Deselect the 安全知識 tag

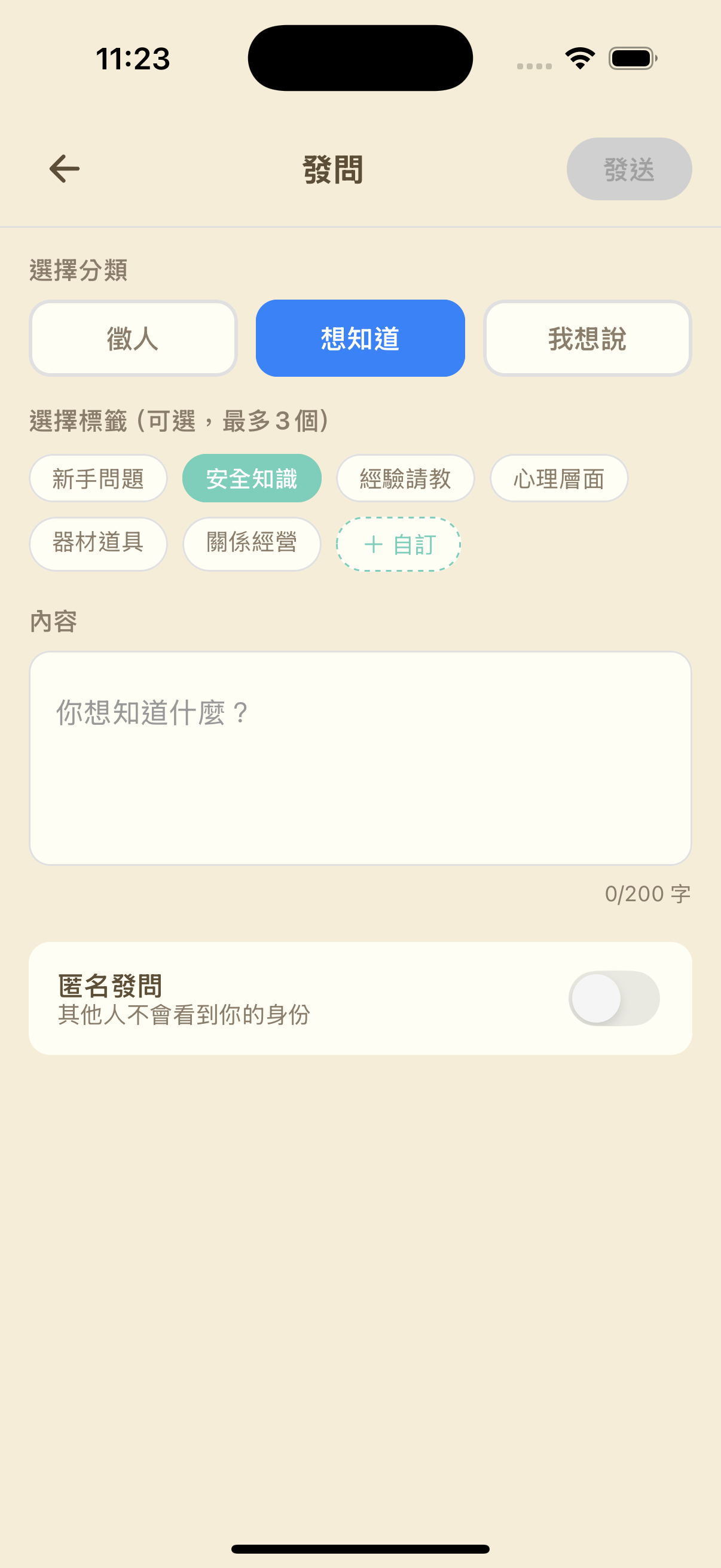251,478
